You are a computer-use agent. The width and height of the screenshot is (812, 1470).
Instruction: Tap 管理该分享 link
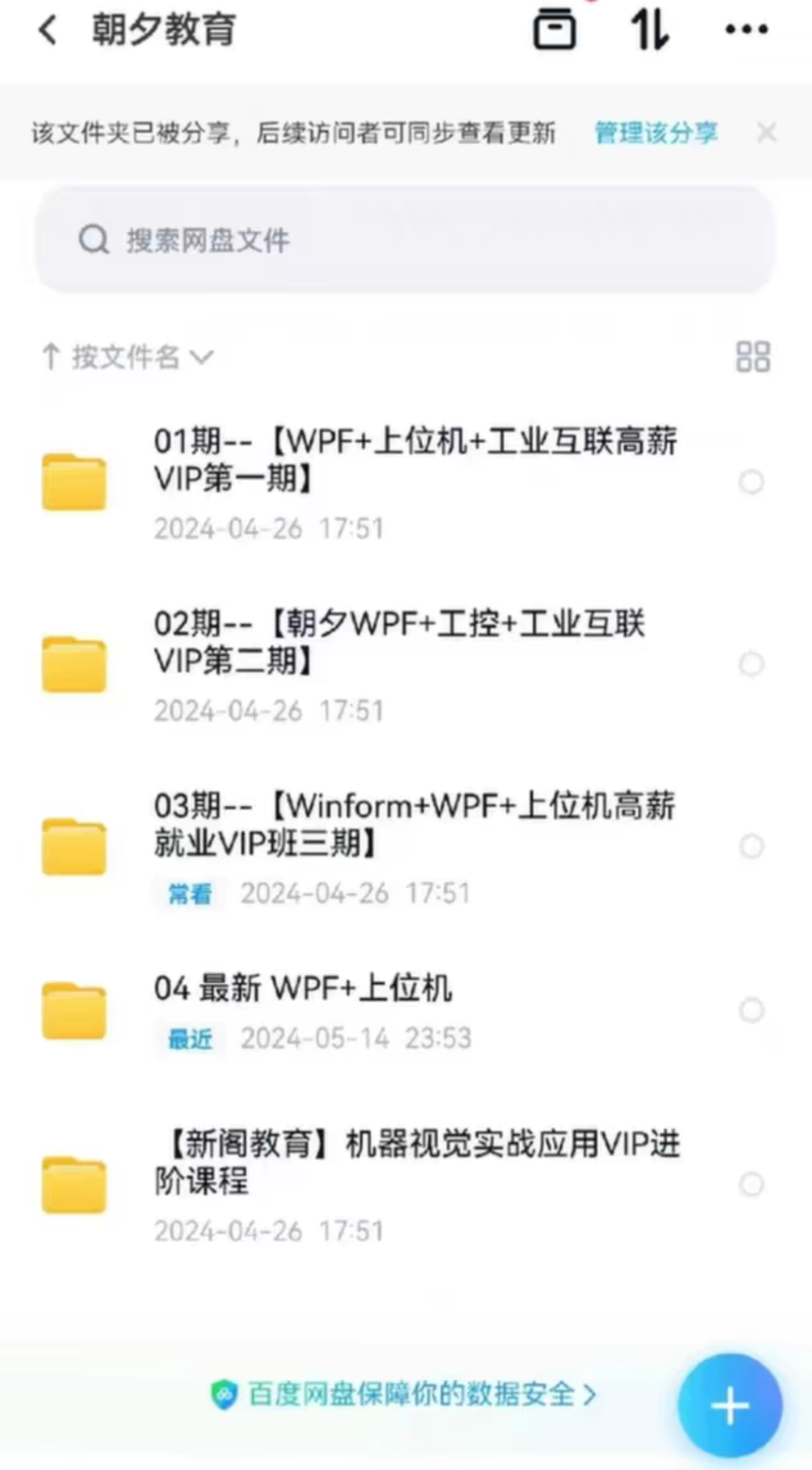pos(655,133)
